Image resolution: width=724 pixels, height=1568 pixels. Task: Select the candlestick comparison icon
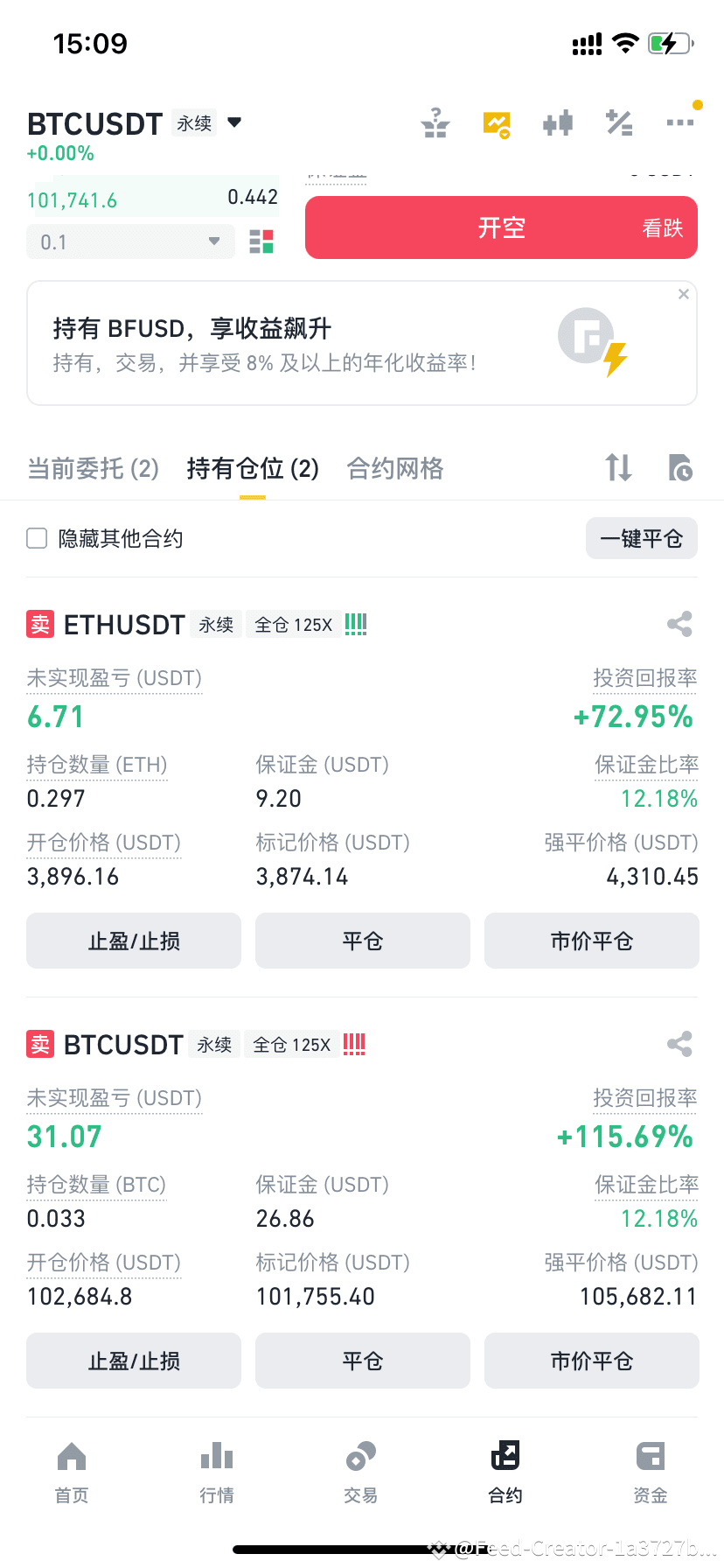tap(557, 123)
